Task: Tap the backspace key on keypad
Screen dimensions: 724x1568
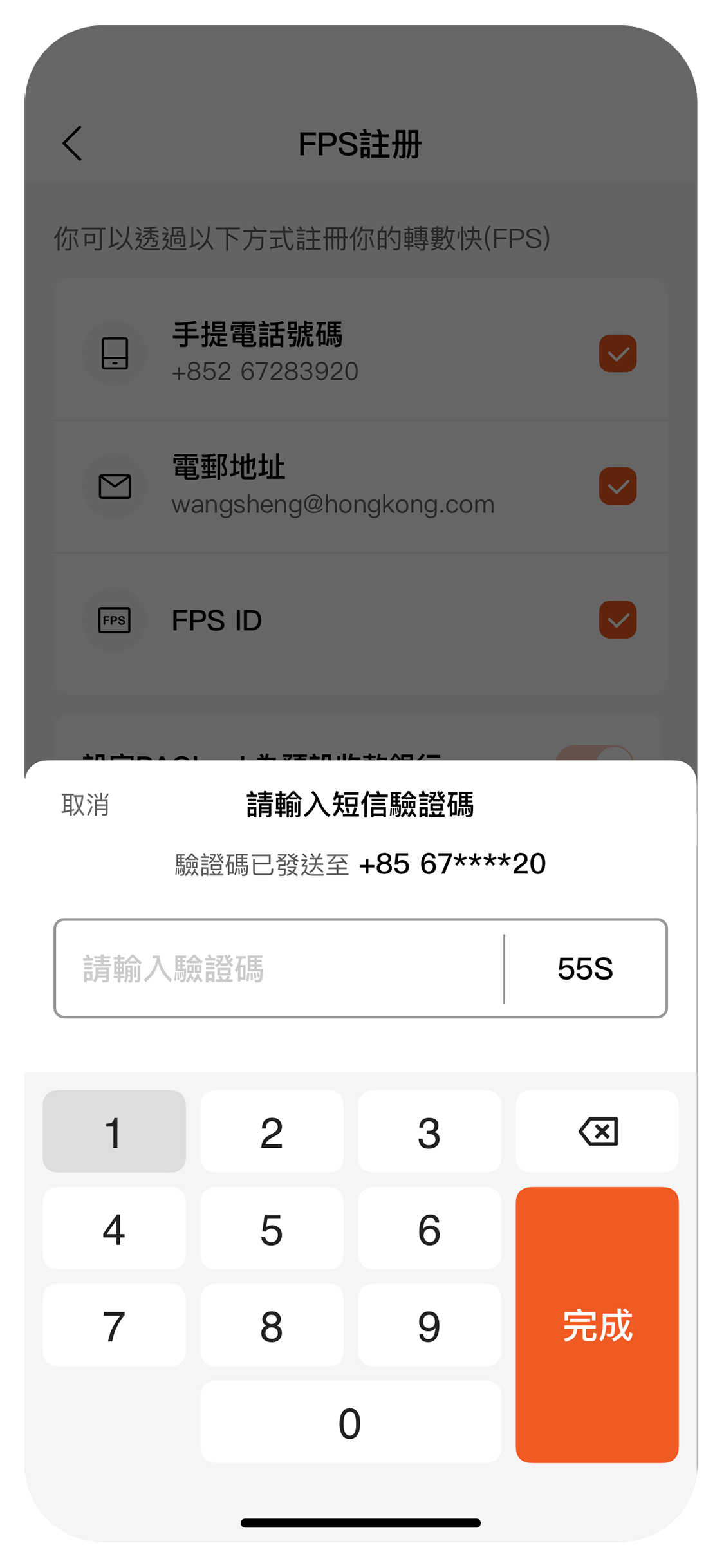Action: pos(597,1132)
